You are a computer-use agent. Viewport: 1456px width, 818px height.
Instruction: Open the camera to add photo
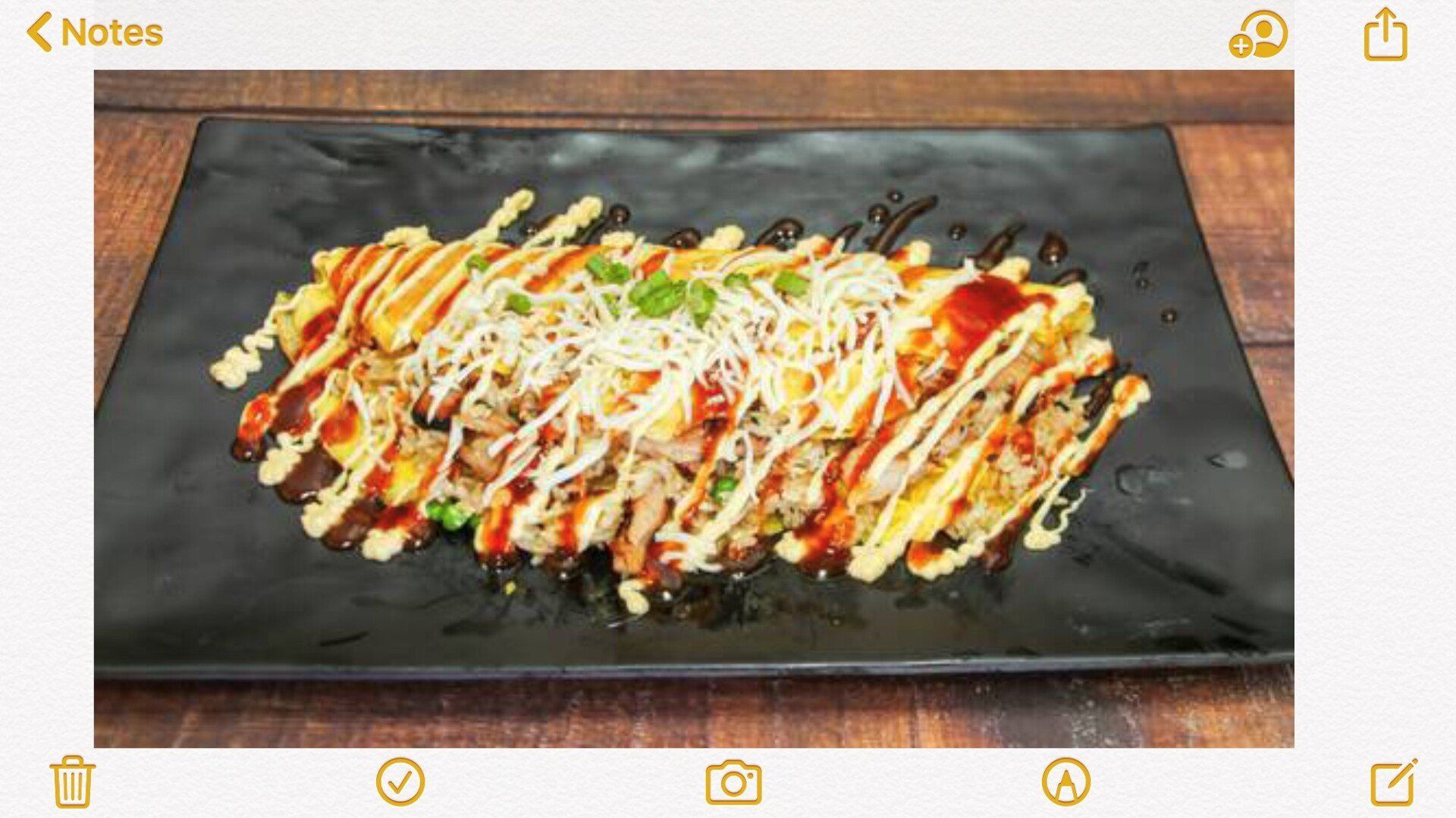coord(733,782)
